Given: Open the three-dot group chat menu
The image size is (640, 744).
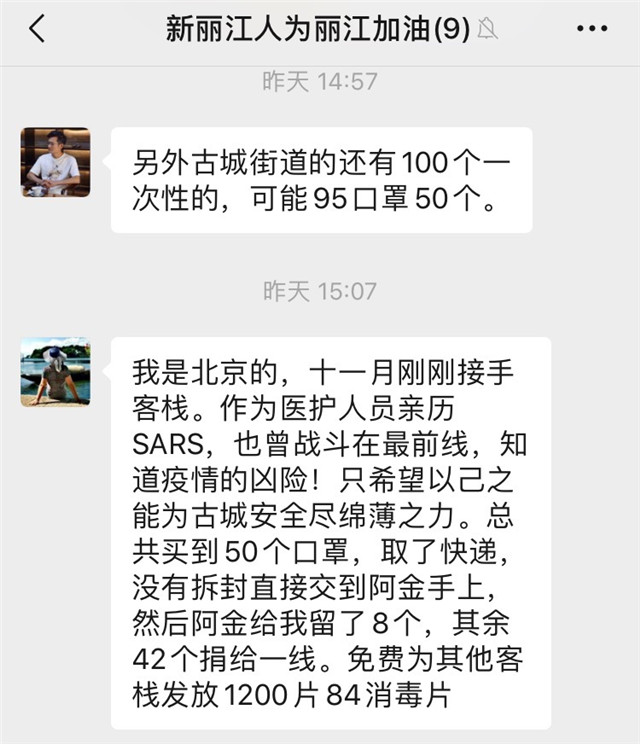Looking at the screenshot, I should 592,28.
